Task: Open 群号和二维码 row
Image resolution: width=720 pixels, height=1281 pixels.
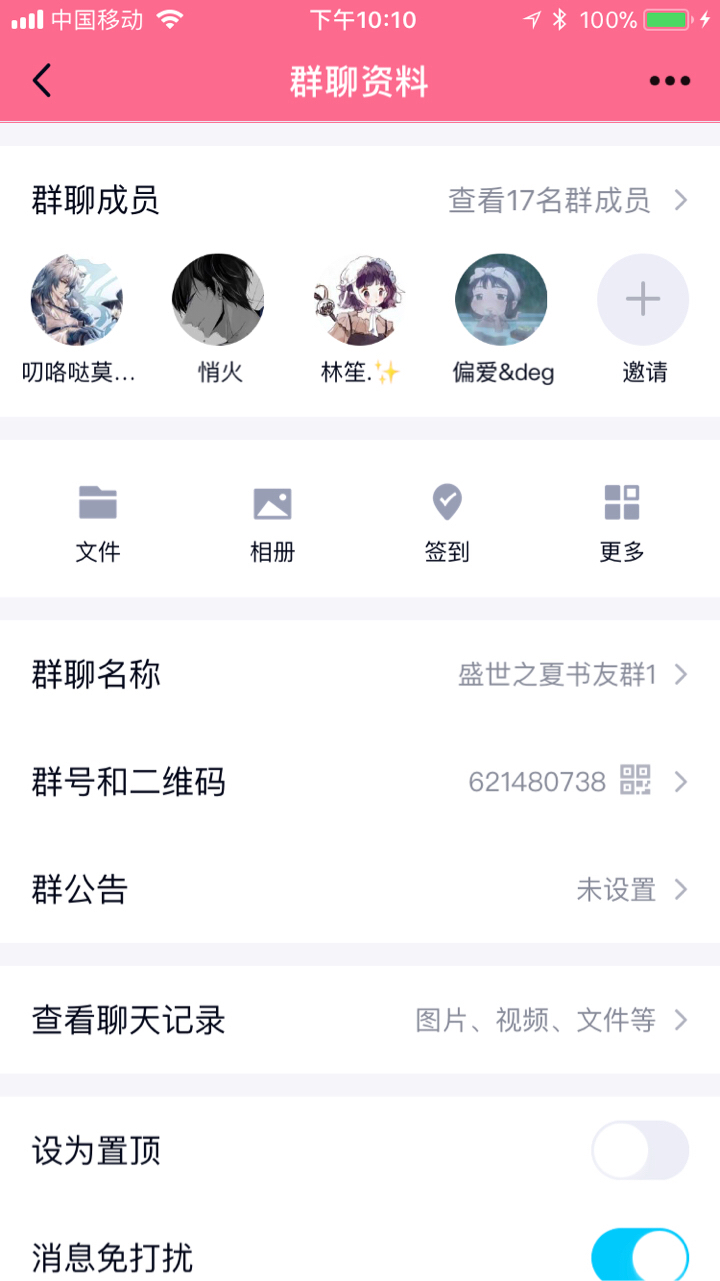Action: point(360,782)
